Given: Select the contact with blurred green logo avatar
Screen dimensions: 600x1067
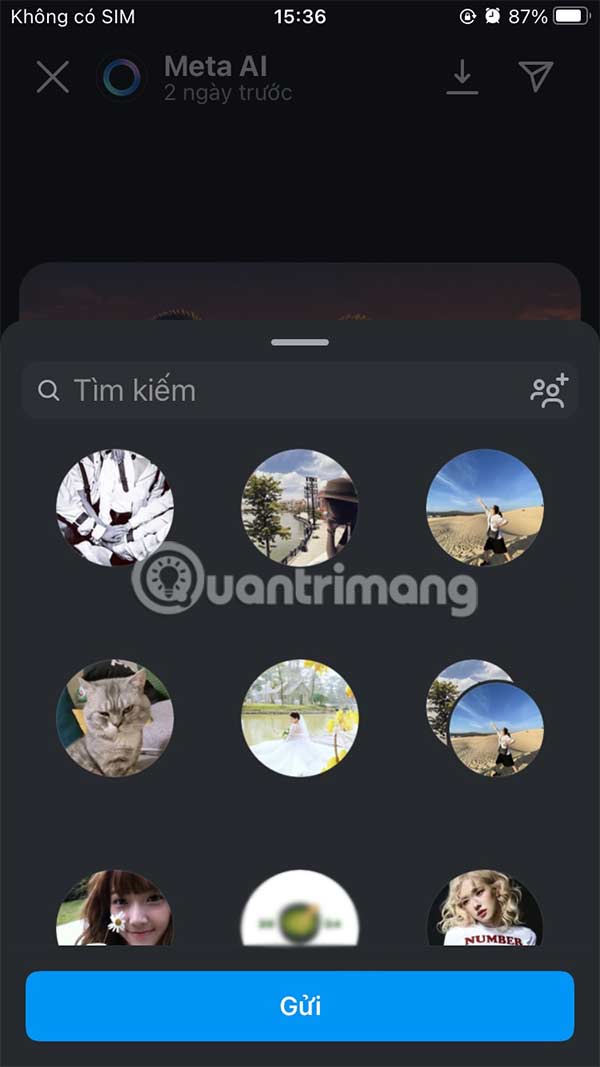Looking at the screenshot, I should pos(300,910).
